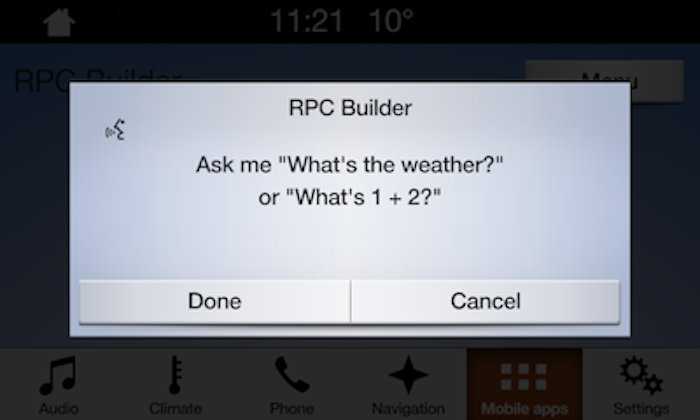
Task: Switch to the Audio tab
Action: pos(59,385)
